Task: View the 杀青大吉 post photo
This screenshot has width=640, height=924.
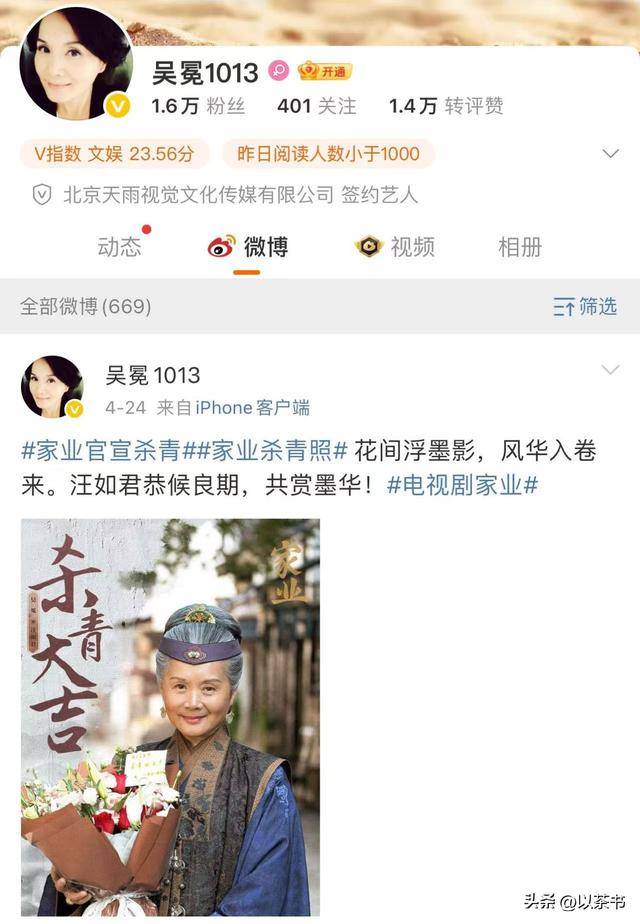Action: [x=171, y=716]
